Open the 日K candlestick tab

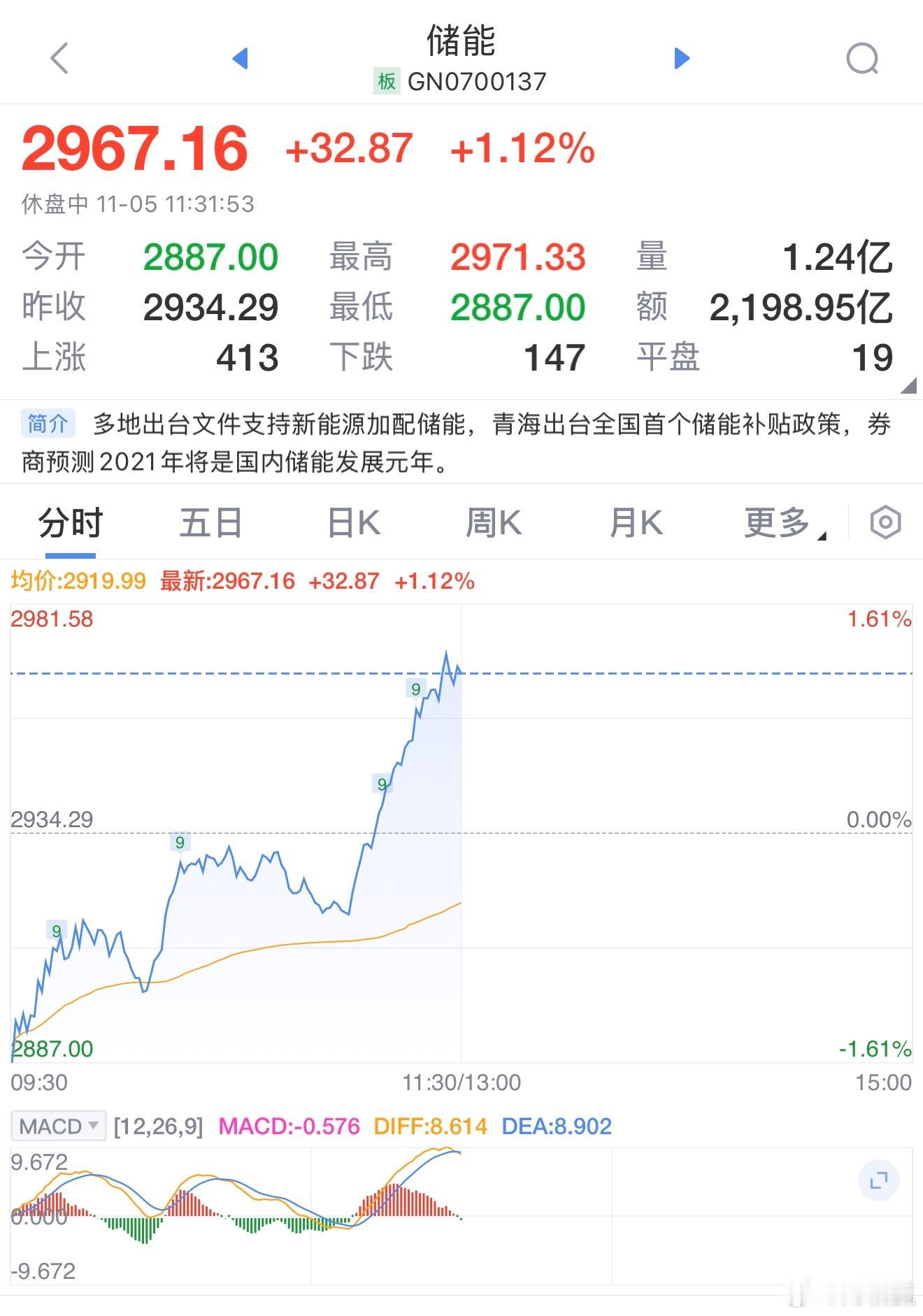352,522
